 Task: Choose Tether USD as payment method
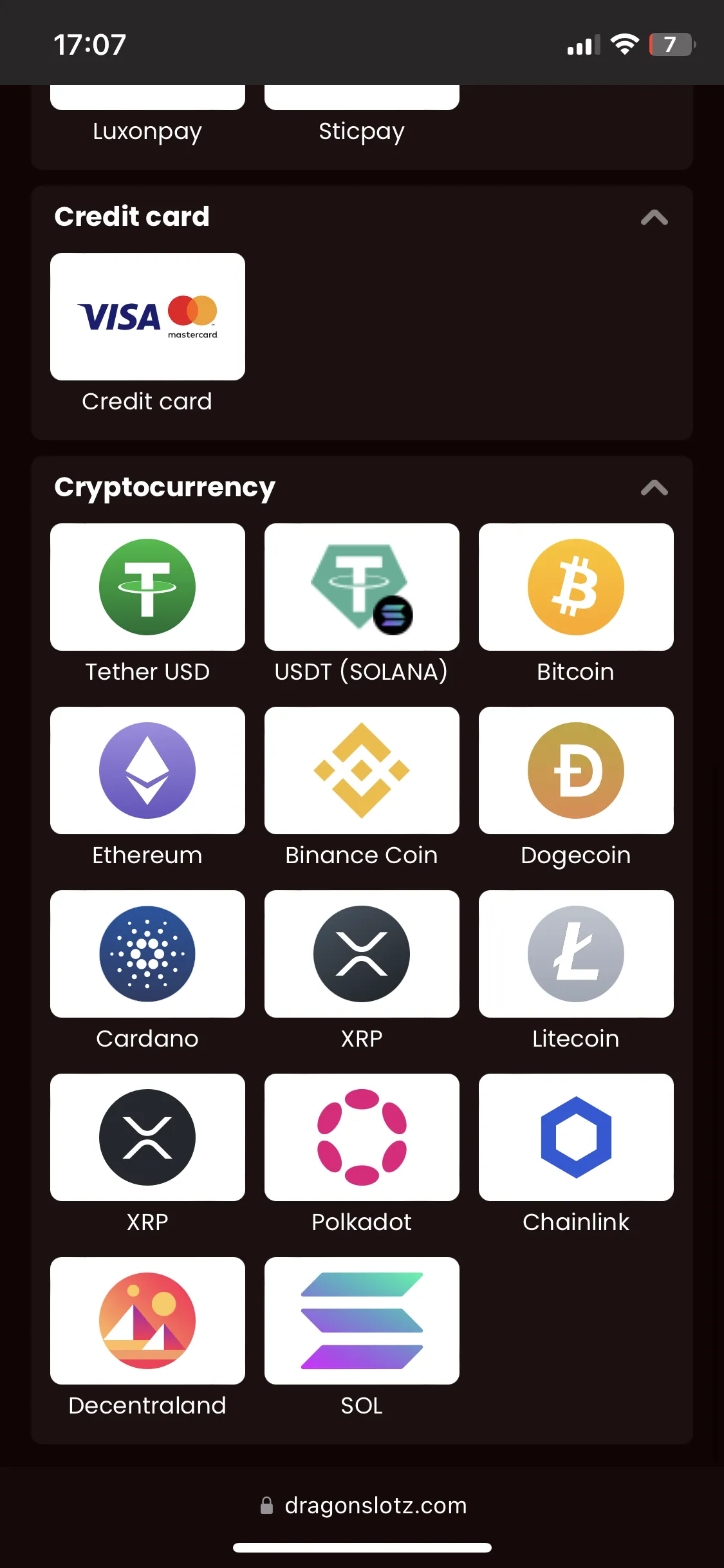click(147, 587)
